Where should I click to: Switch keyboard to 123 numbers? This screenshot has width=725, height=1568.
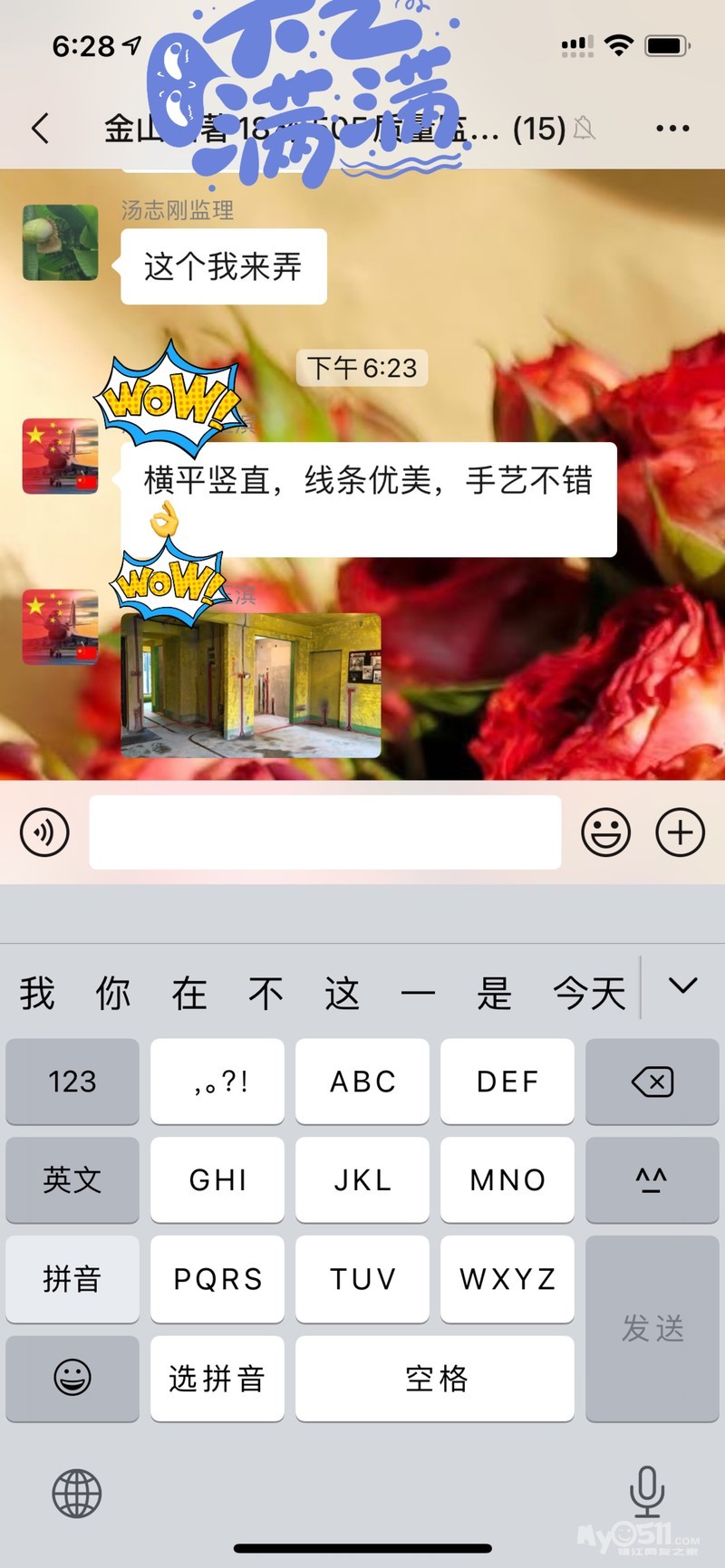pos(72,1082)
